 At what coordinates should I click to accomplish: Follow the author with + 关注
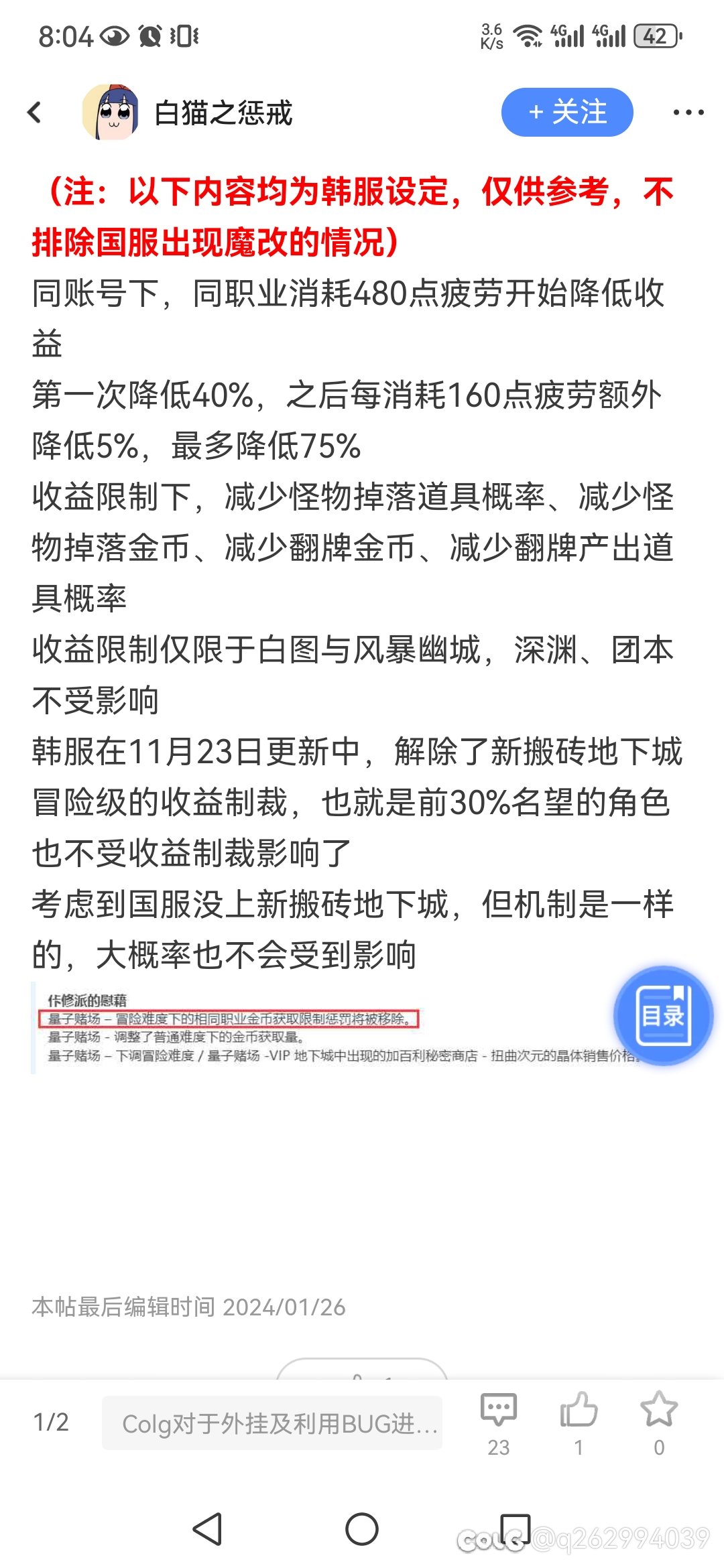coord(567,113)
